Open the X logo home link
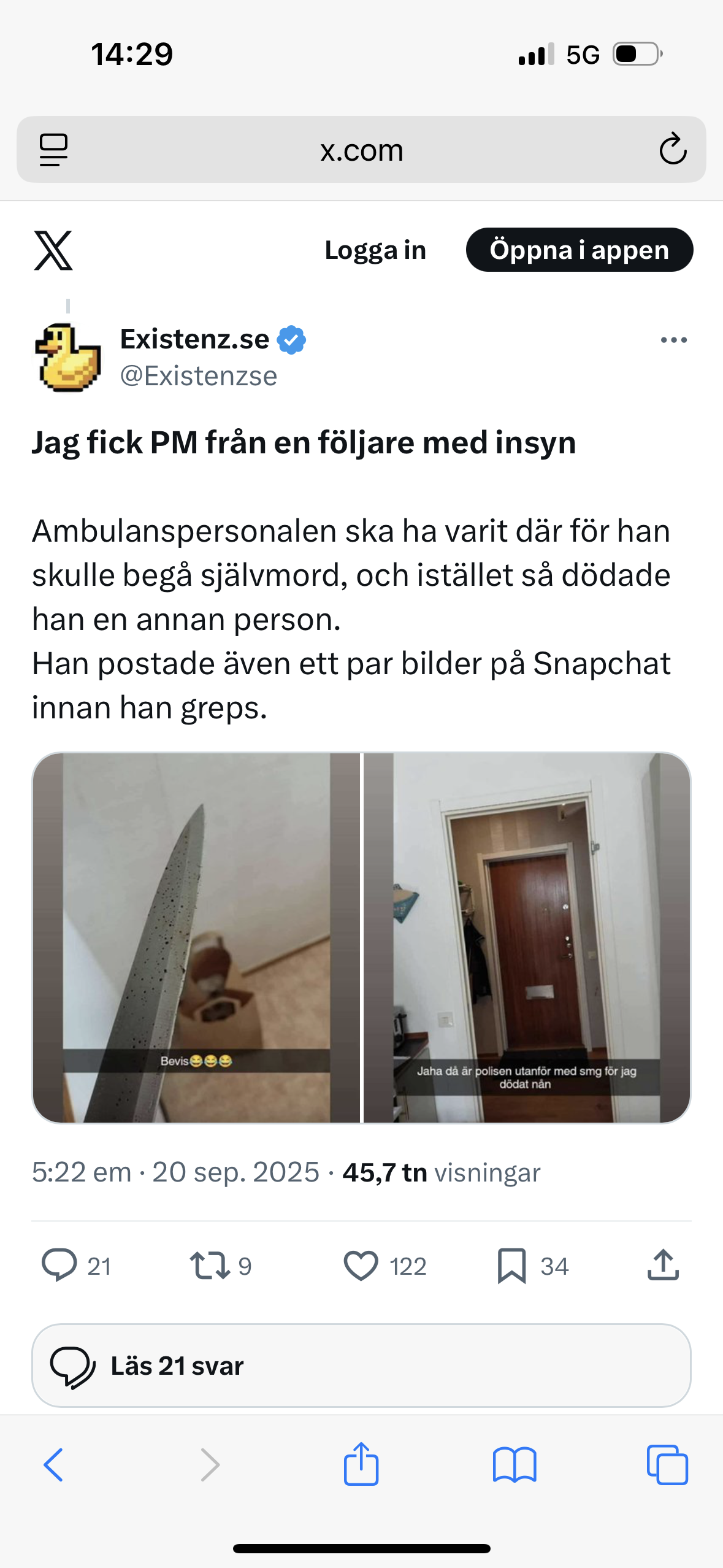This screenshot has width=723, height=1568. point(53,250)
